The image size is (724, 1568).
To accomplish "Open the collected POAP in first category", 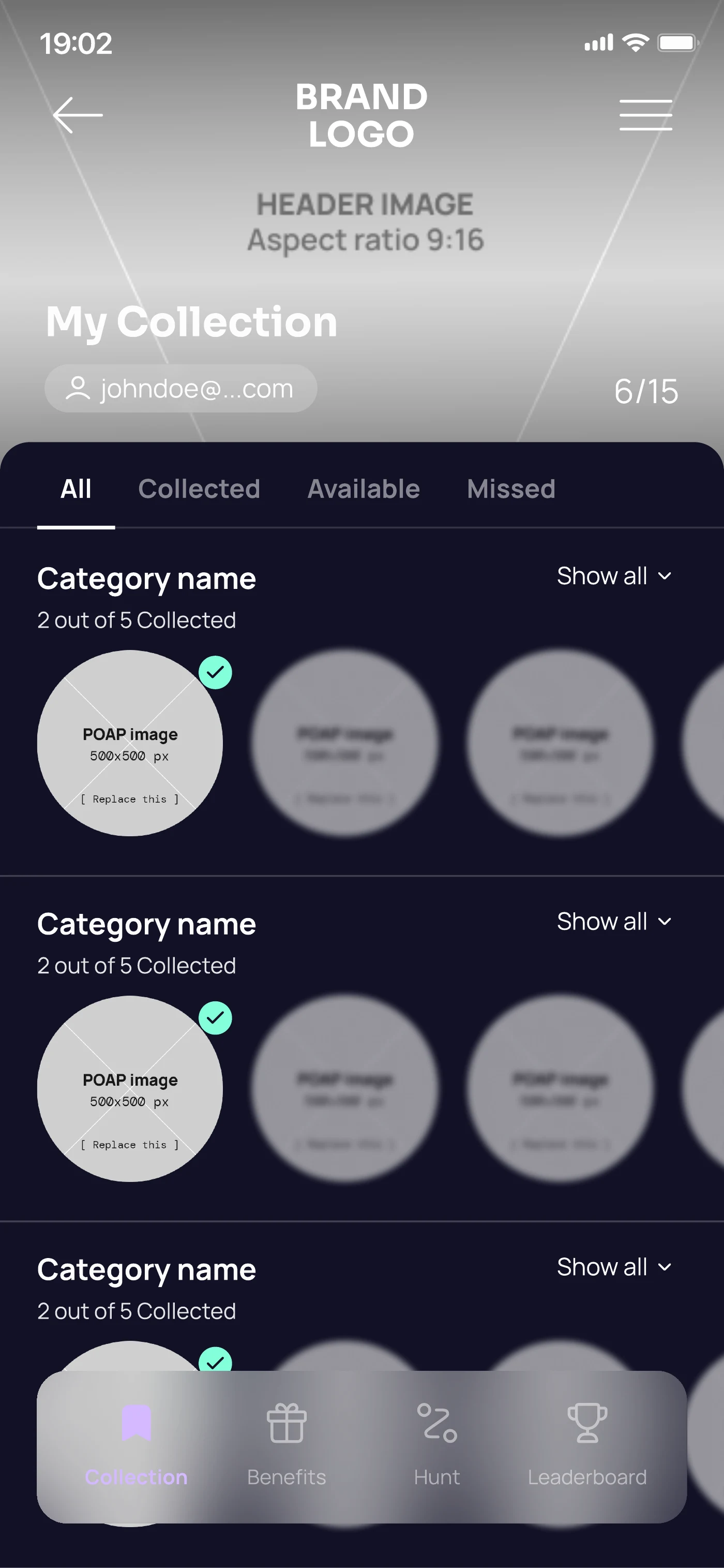I will [x=130, y=743].
